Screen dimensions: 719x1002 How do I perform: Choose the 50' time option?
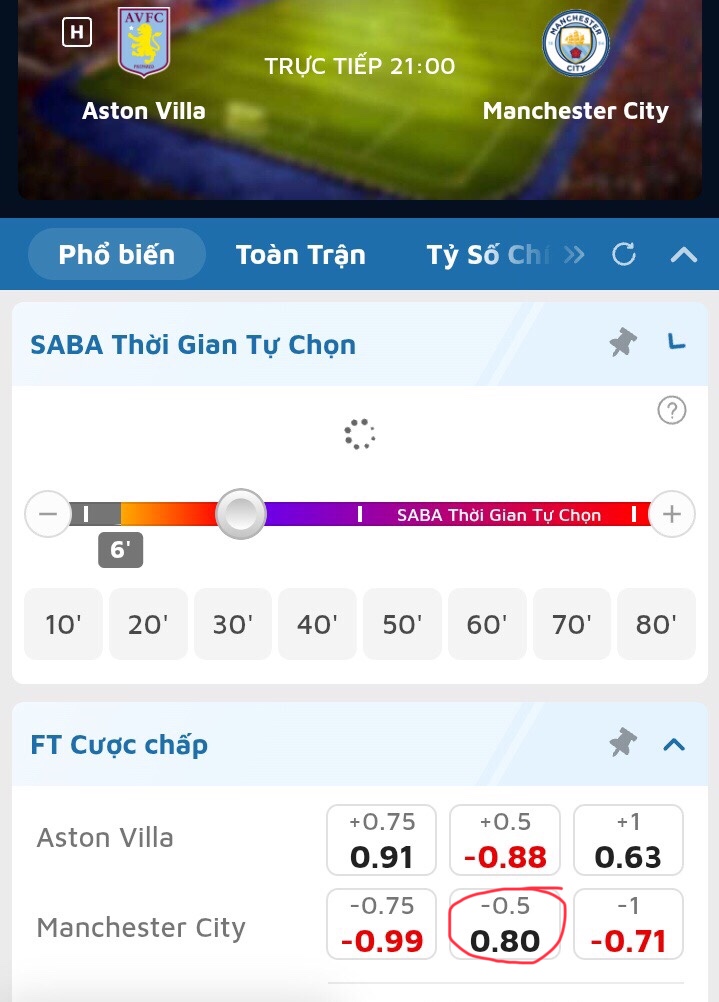tap(400, 624)
